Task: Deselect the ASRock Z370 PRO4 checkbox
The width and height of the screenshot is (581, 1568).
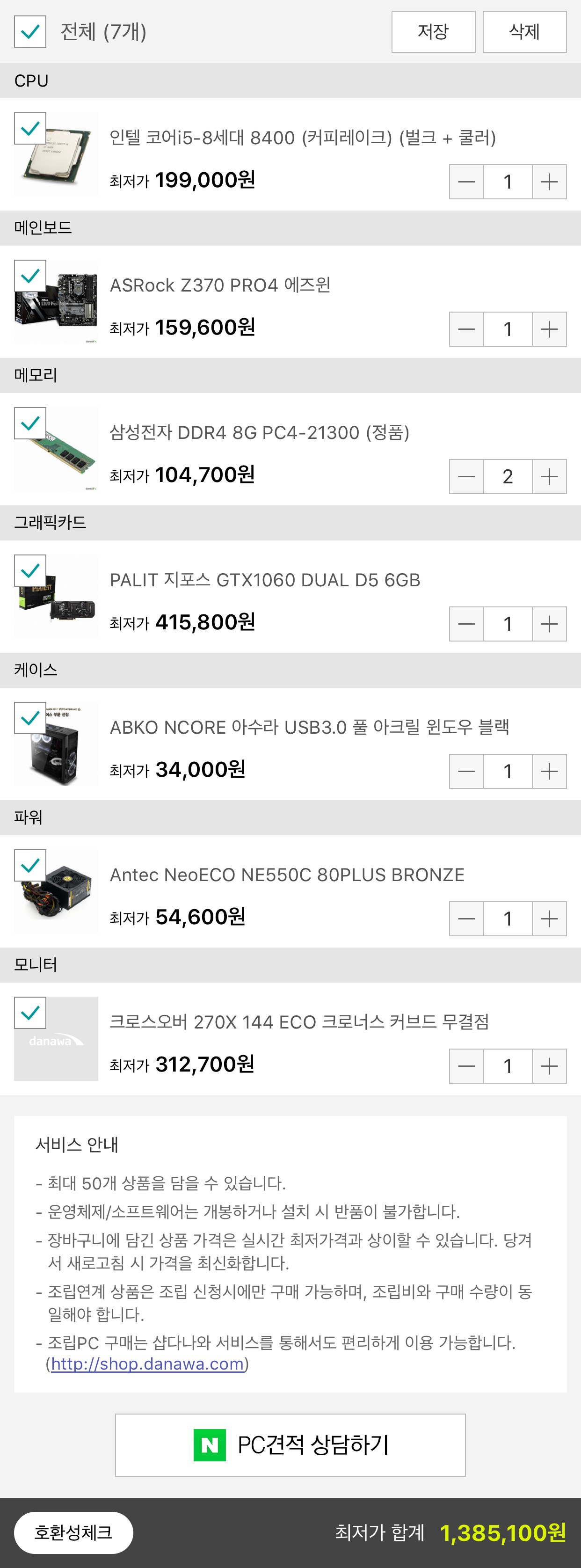Action: coord(30,277)
